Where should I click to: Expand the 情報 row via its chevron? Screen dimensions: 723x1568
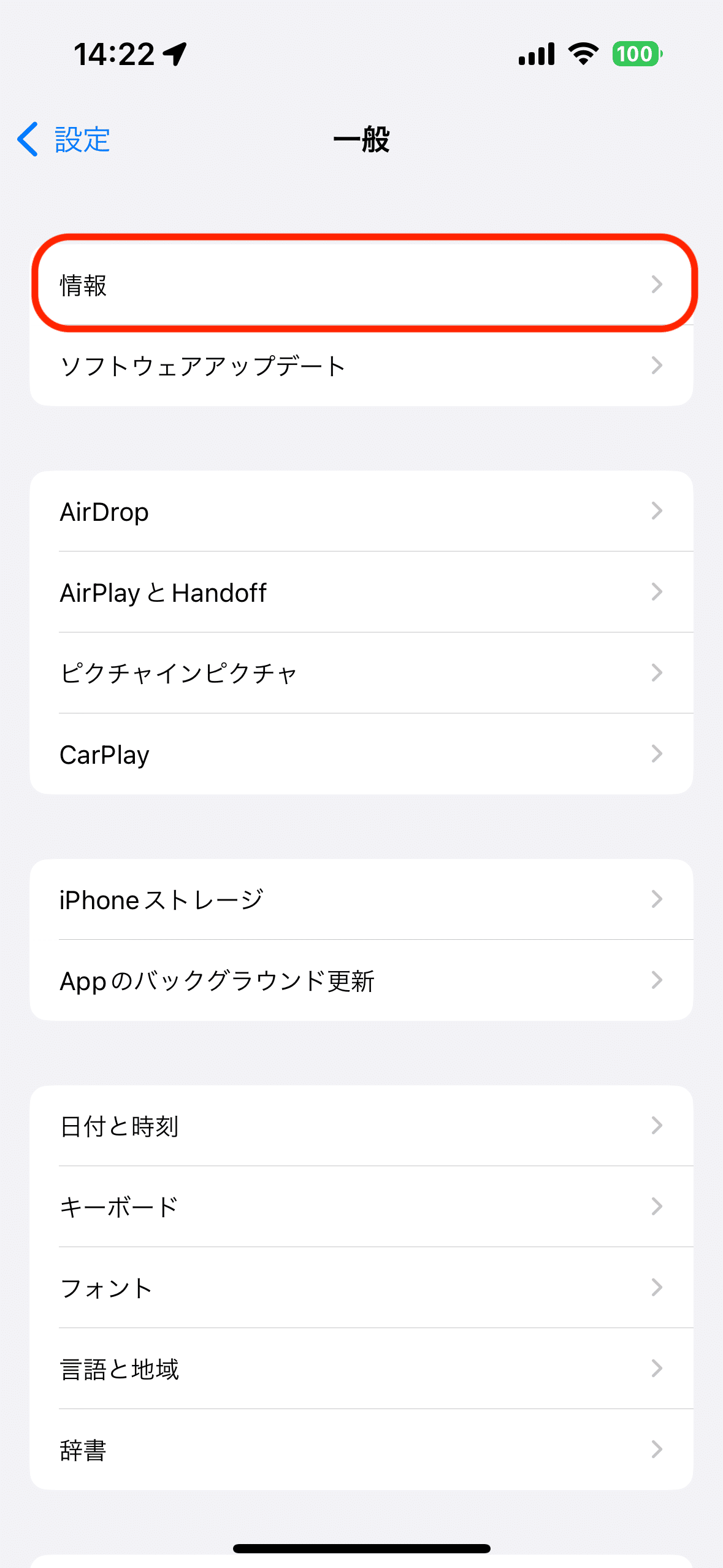click(657, 285)
